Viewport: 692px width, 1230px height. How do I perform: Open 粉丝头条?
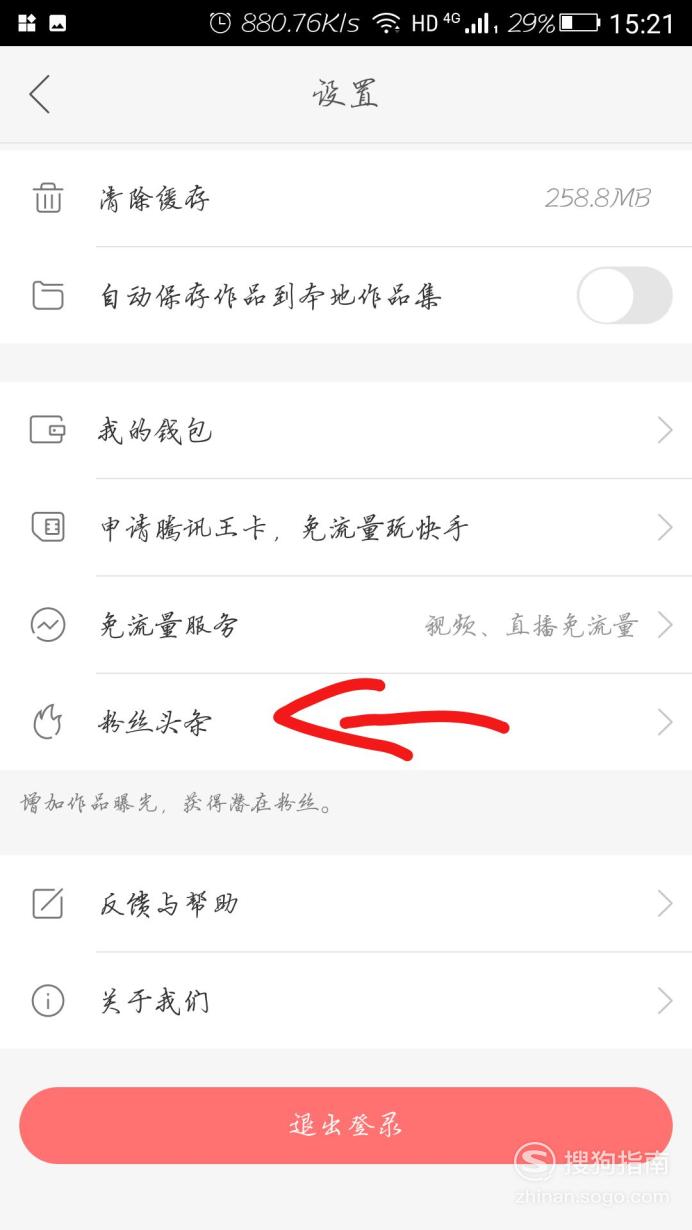346,722
